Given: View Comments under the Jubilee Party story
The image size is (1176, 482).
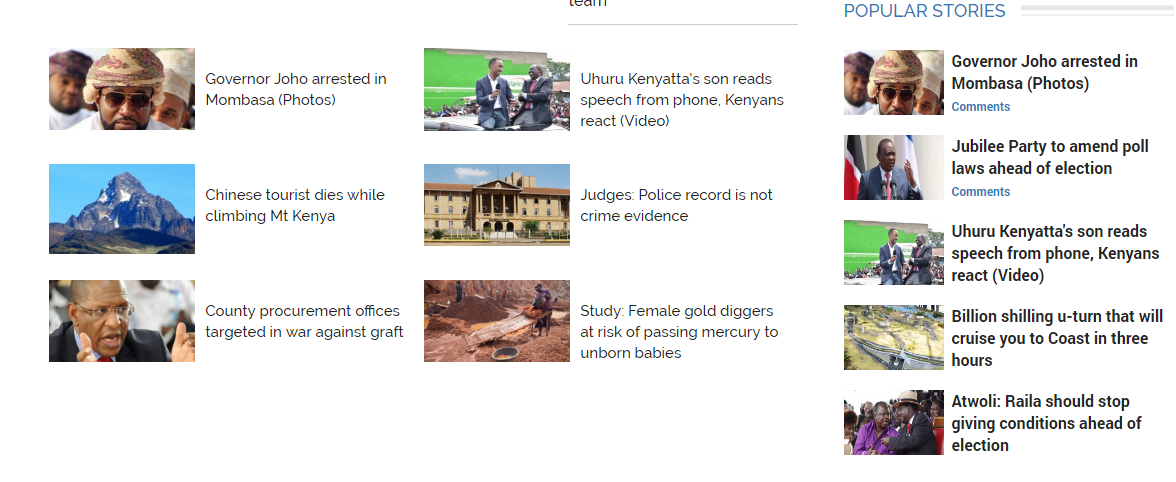Looking at the screenshot, I should (980, 192).
